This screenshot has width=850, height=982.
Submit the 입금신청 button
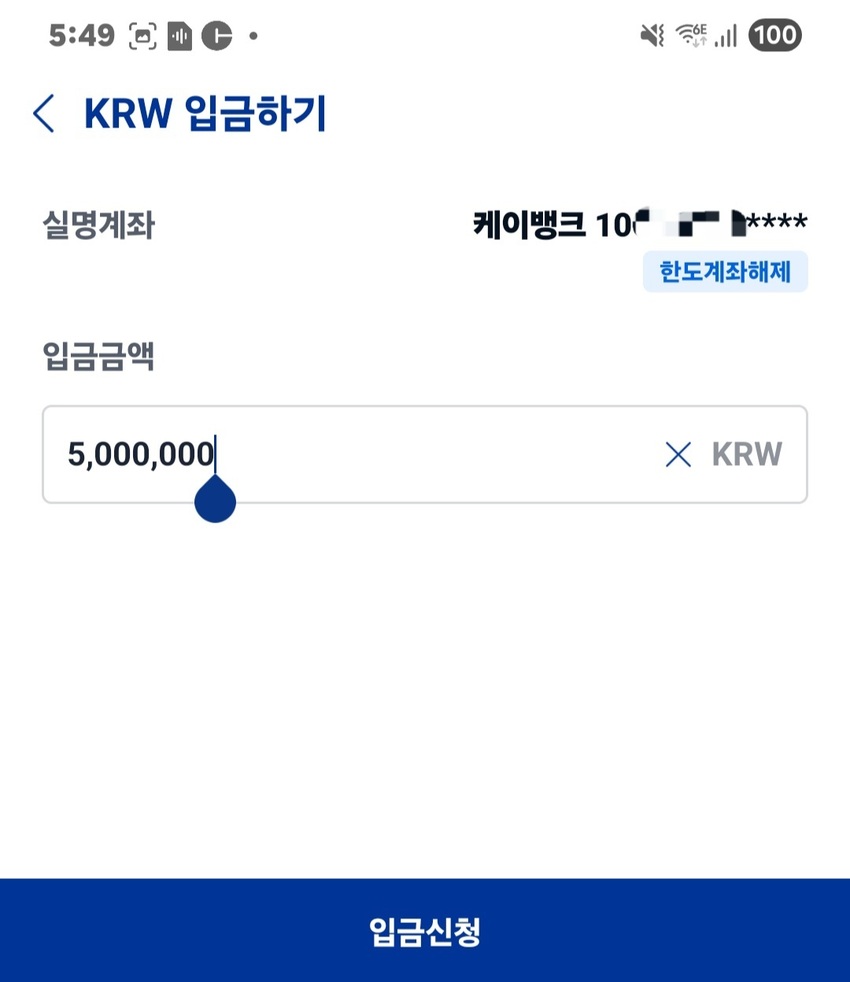coord(425,931)
